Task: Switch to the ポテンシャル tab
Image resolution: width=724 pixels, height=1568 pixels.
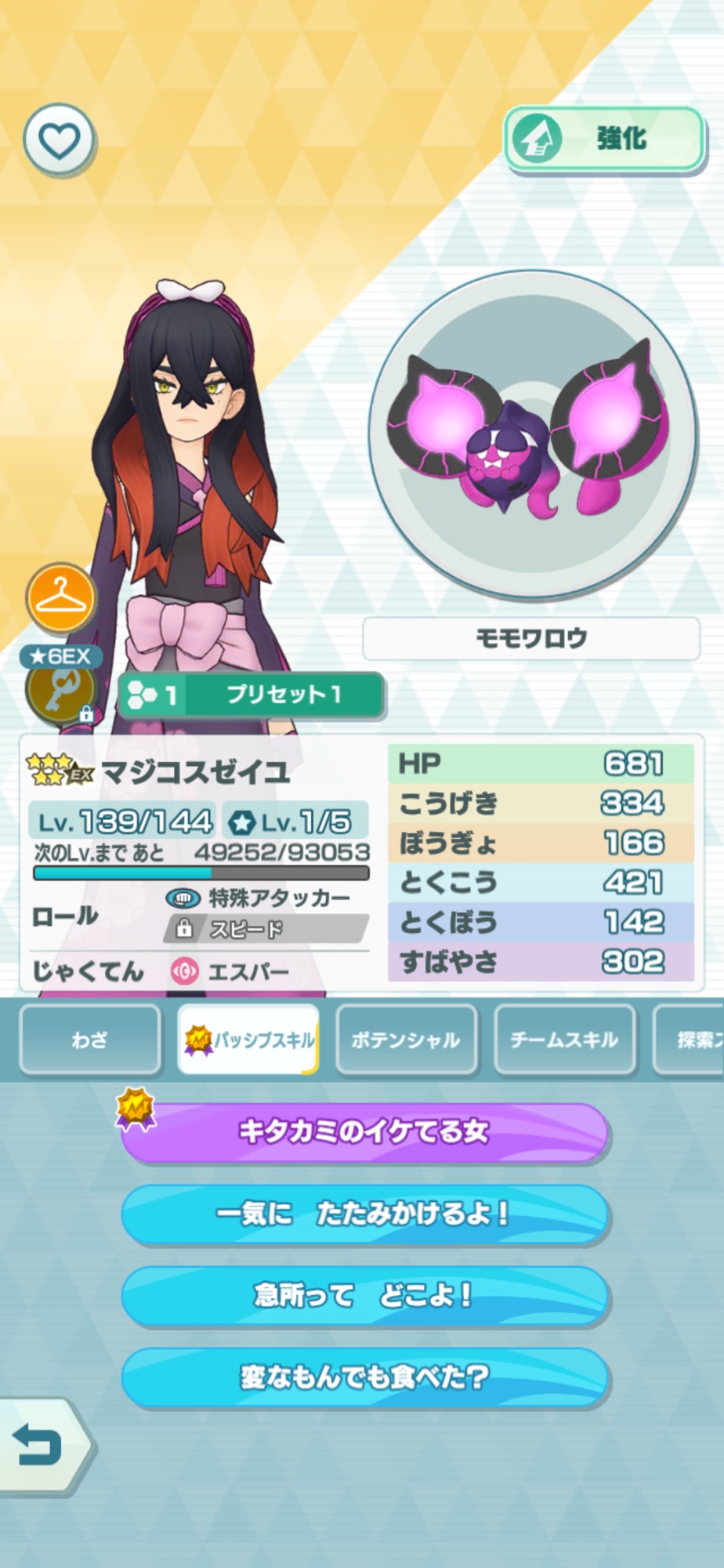Action: (406, 1040)
